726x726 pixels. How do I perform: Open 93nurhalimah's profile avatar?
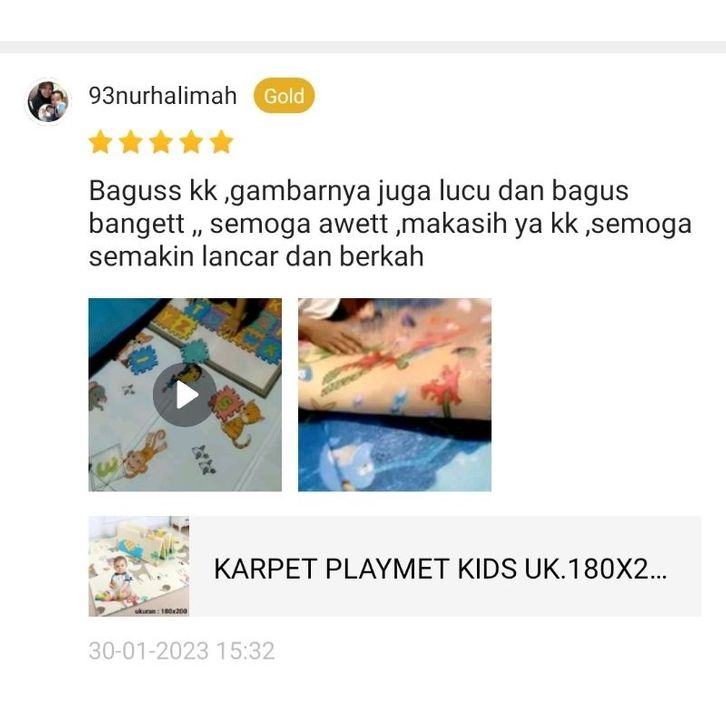pyautogui.click(x=47, y=101)
